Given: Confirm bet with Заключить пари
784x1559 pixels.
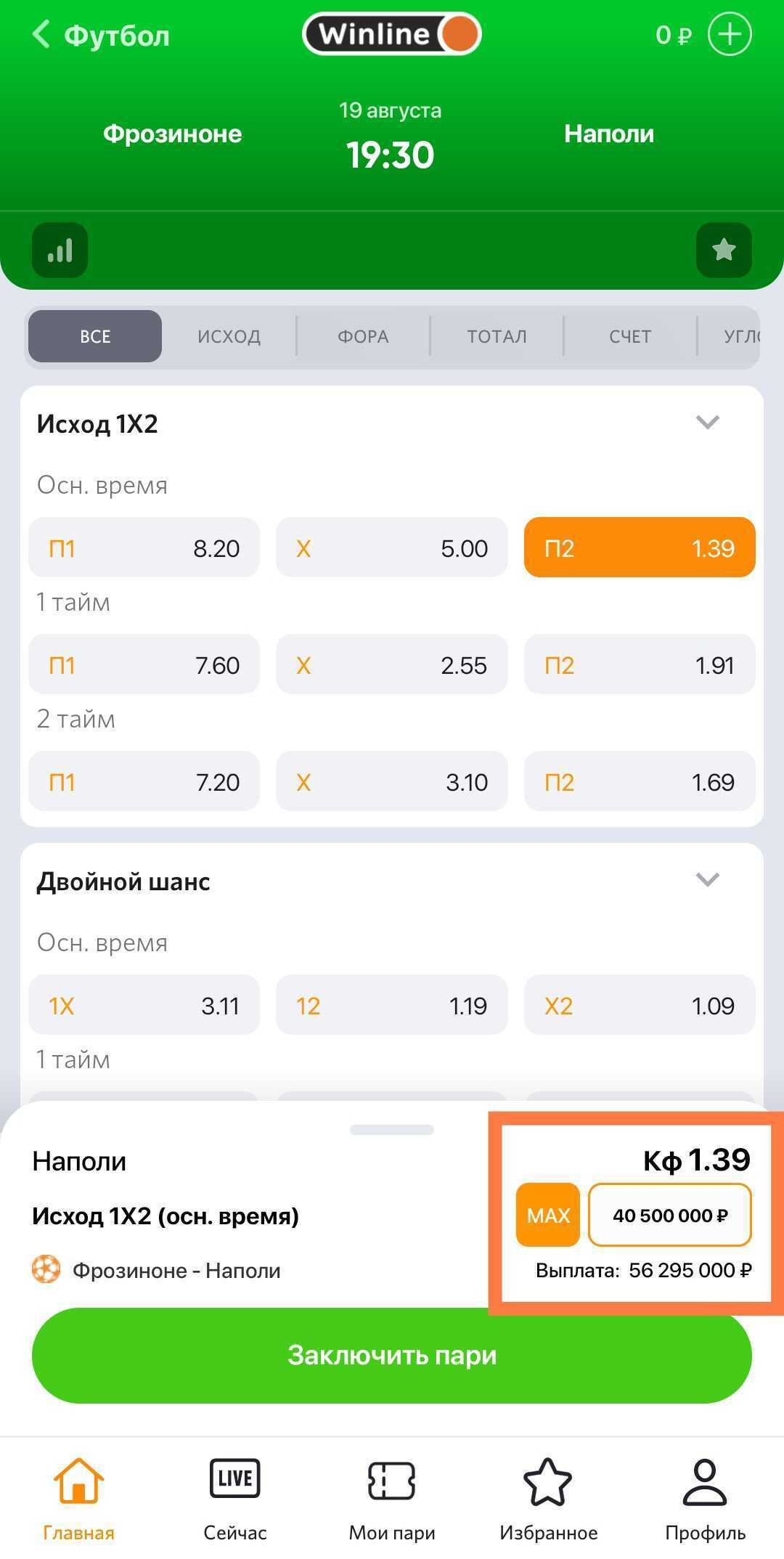Looking at the screenshot, I should [x=391, y=1355].
